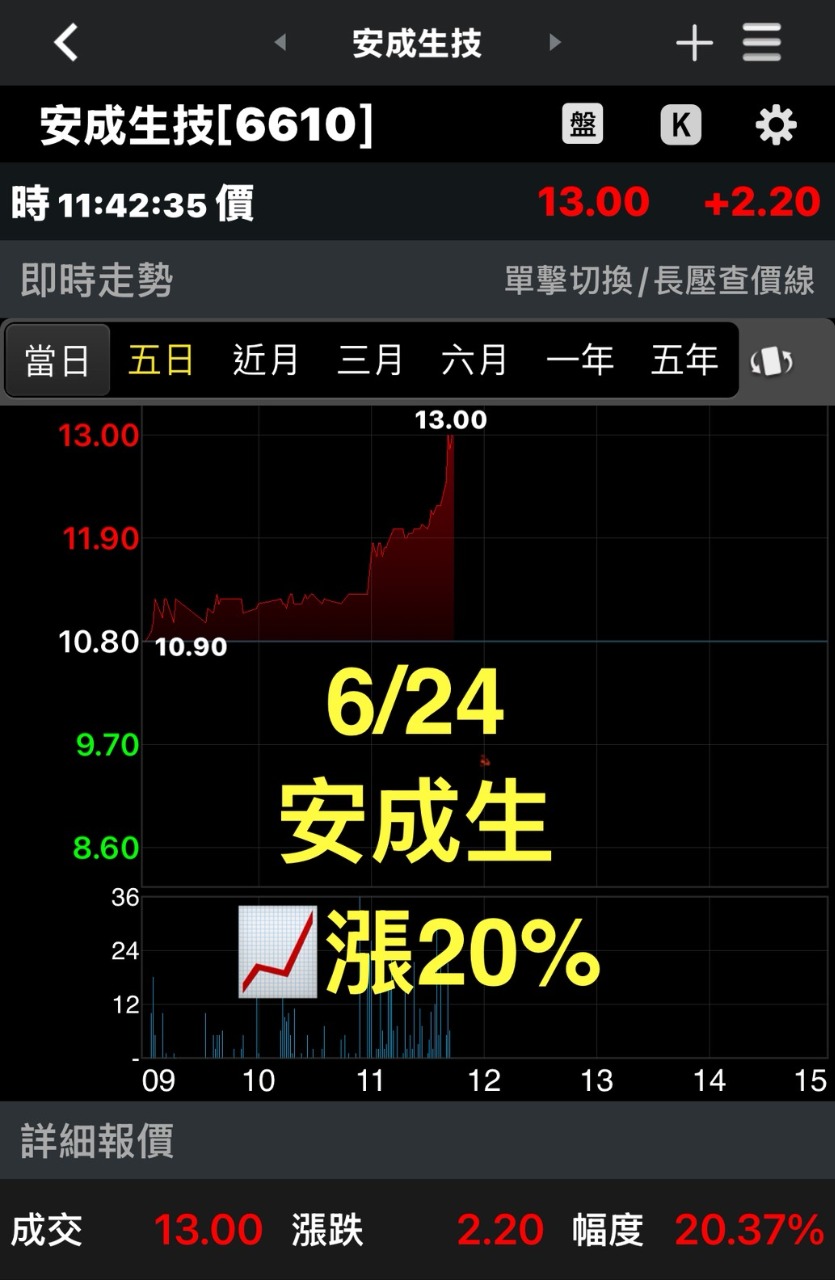Open the K-line chart button
Viewport: 835px width, 1280px height.
(x=680, y=126)
